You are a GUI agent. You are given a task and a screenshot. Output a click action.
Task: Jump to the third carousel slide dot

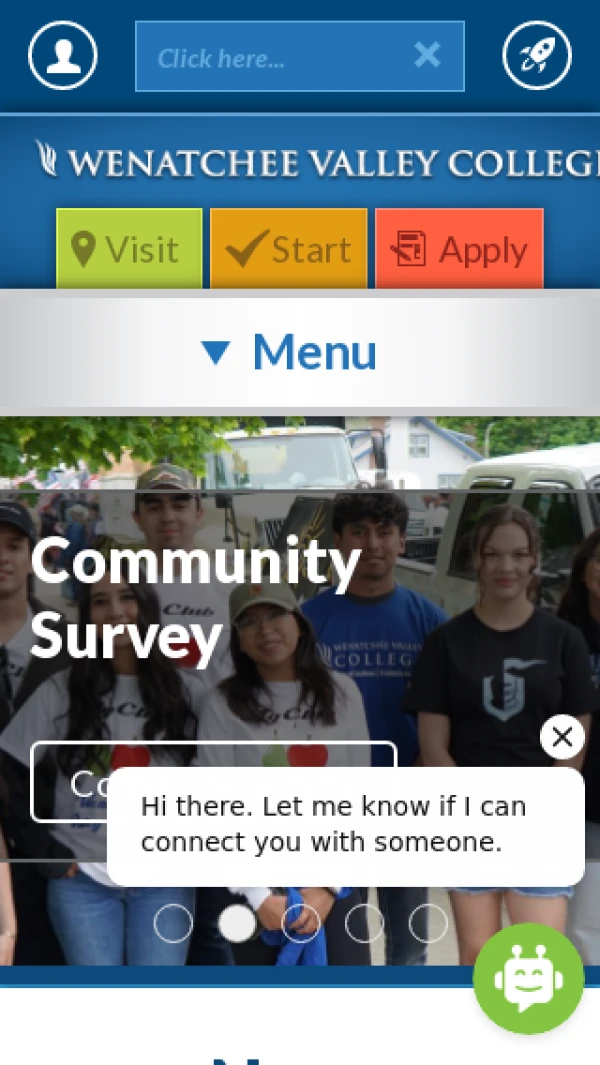301,923
